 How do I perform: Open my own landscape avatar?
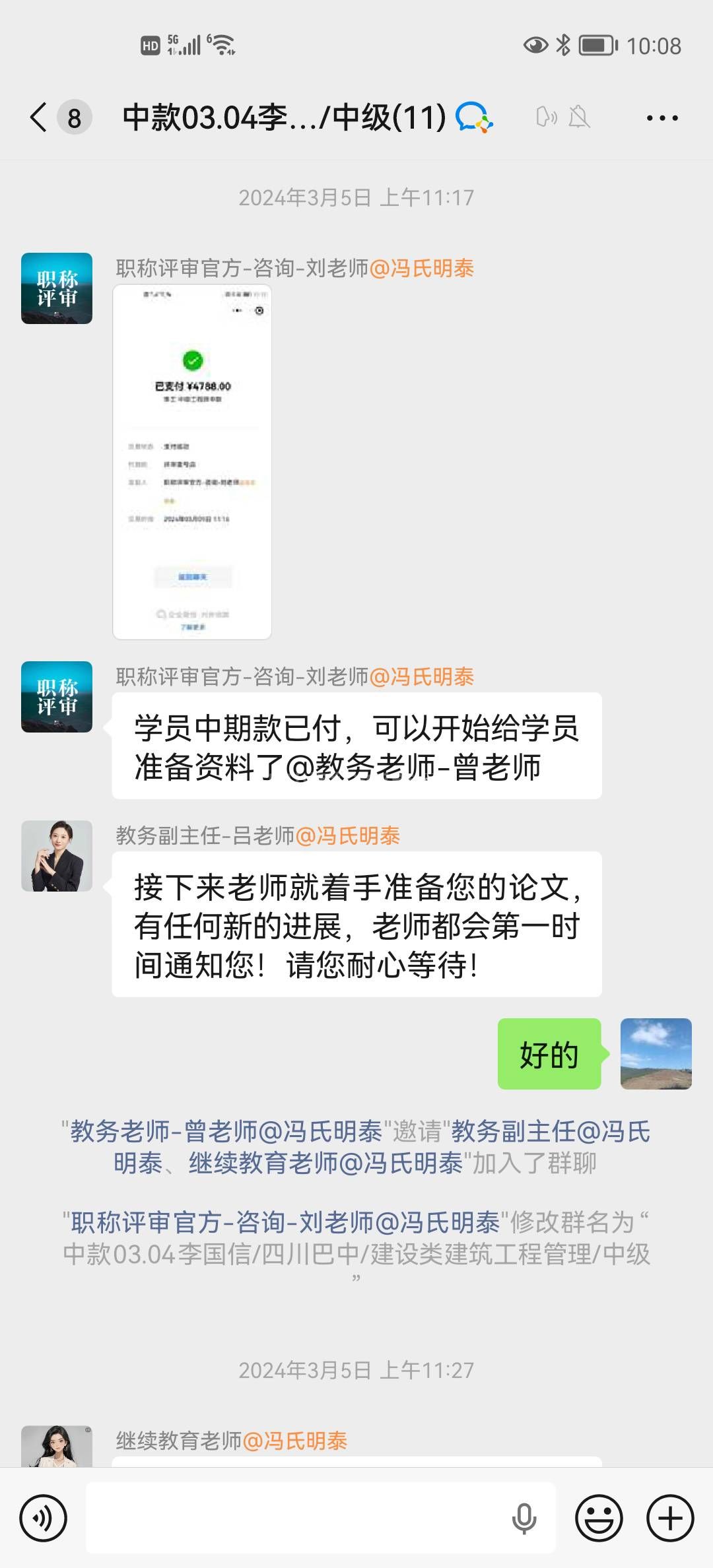tap(656, 1054)
